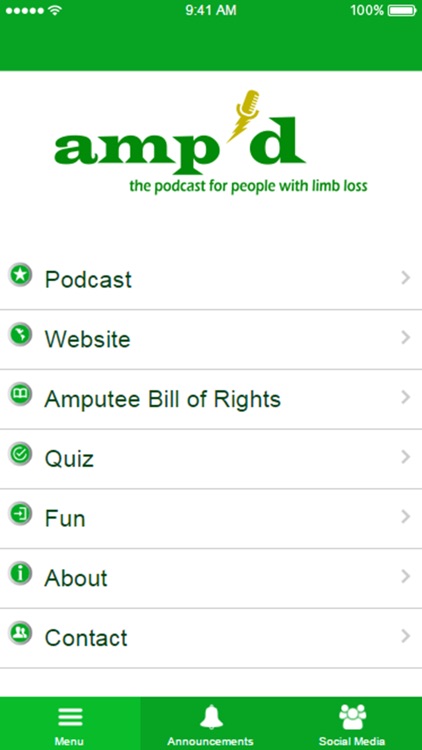Open Amputee Bill of Rights

click(211, 399)
